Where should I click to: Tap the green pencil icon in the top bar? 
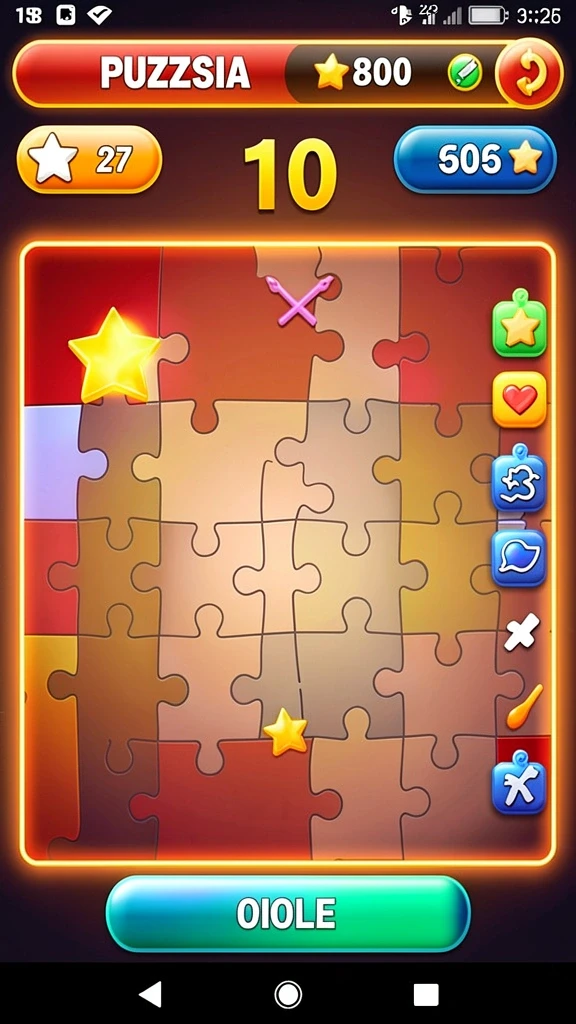[x=465, y=72]
